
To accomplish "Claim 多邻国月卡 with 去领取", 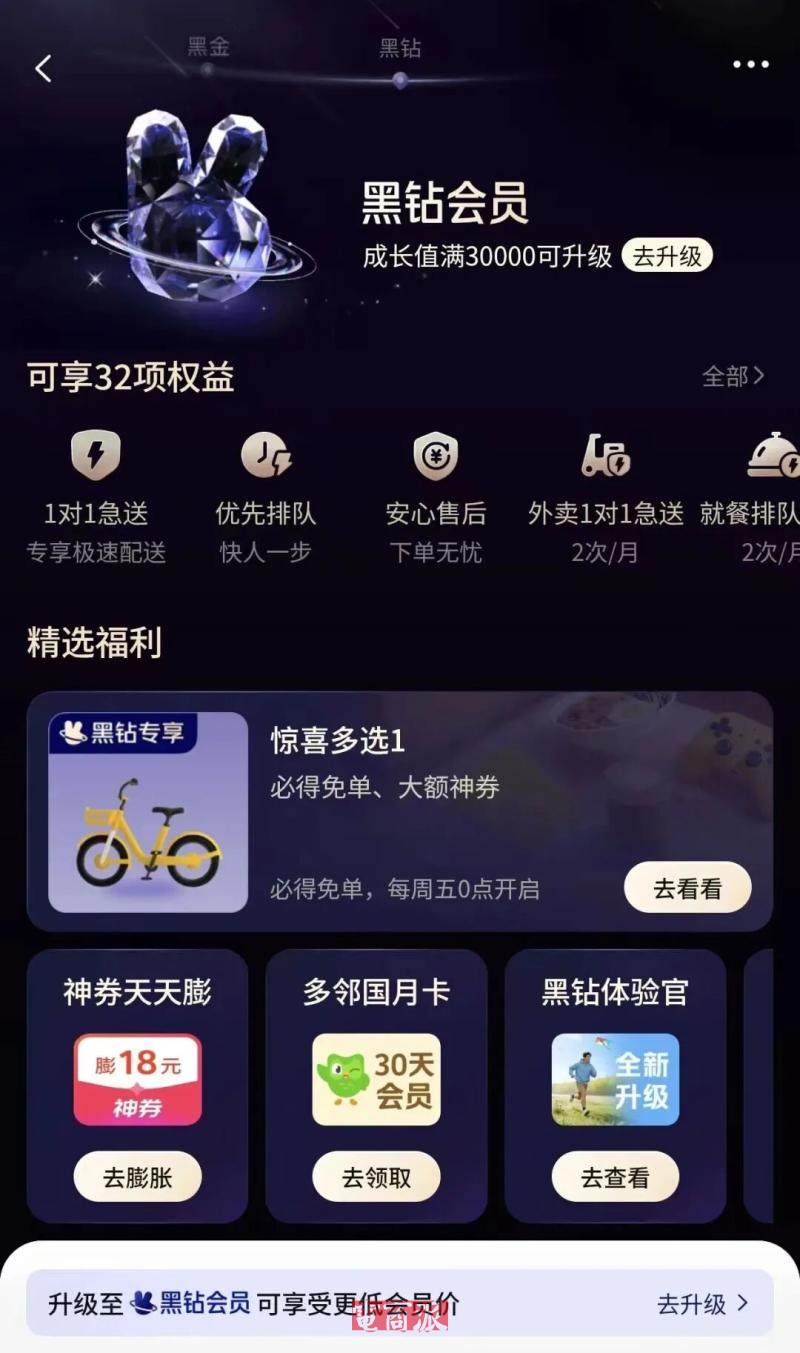I will 376,1177.
